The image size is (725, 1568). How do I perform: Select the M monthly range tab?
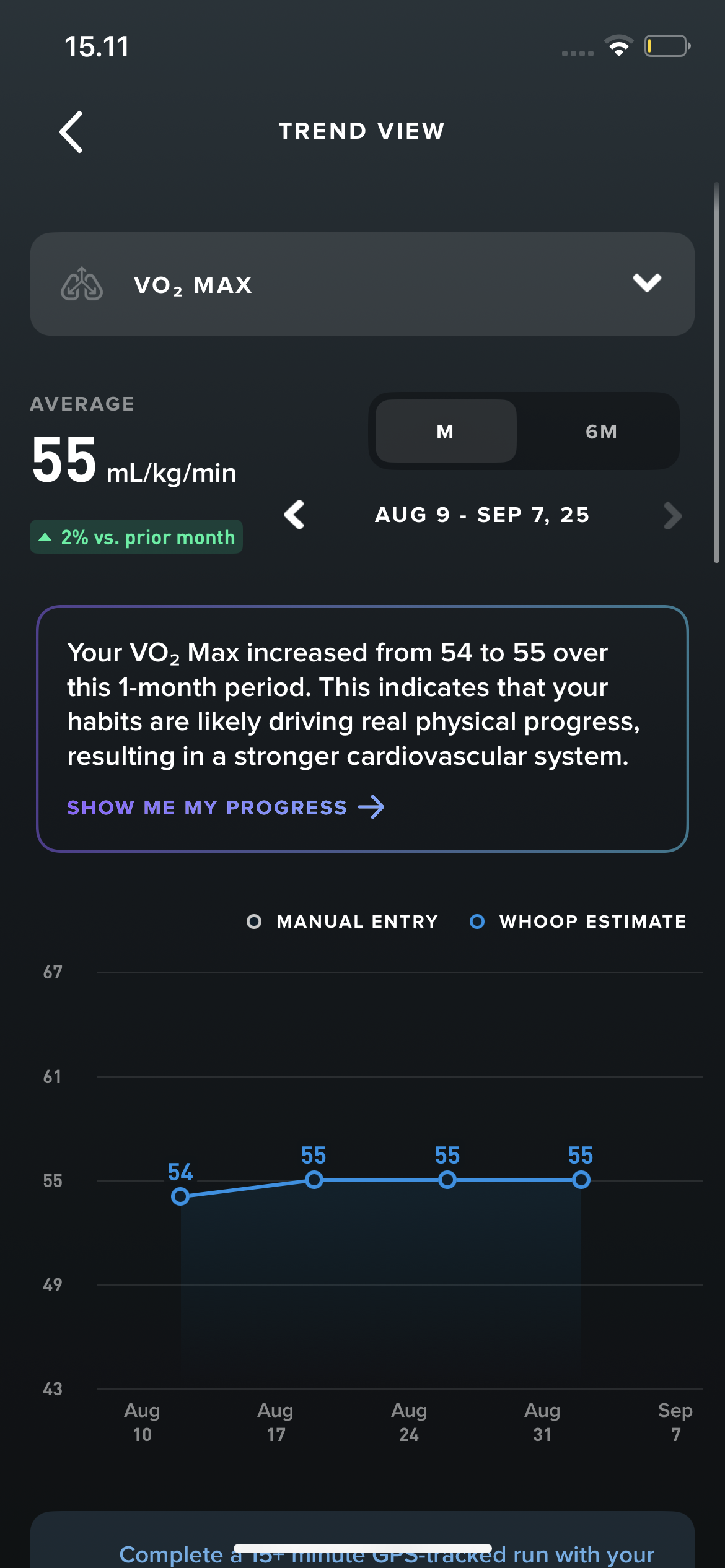[446, 432]
